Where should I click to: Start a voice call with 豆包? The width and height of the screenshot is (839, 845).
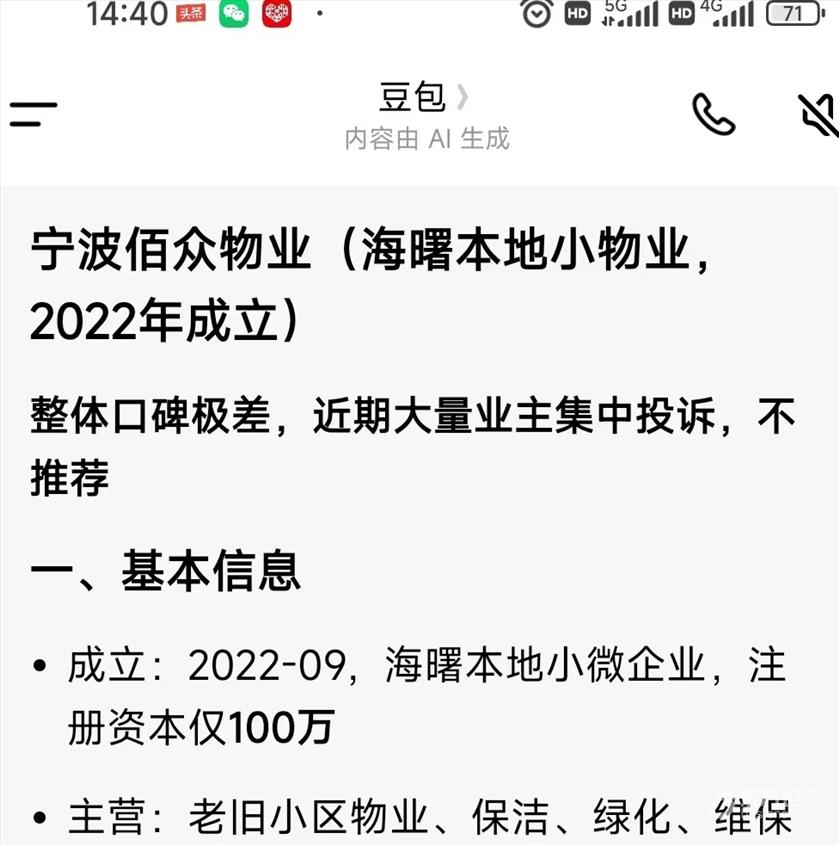pos(713,115)
